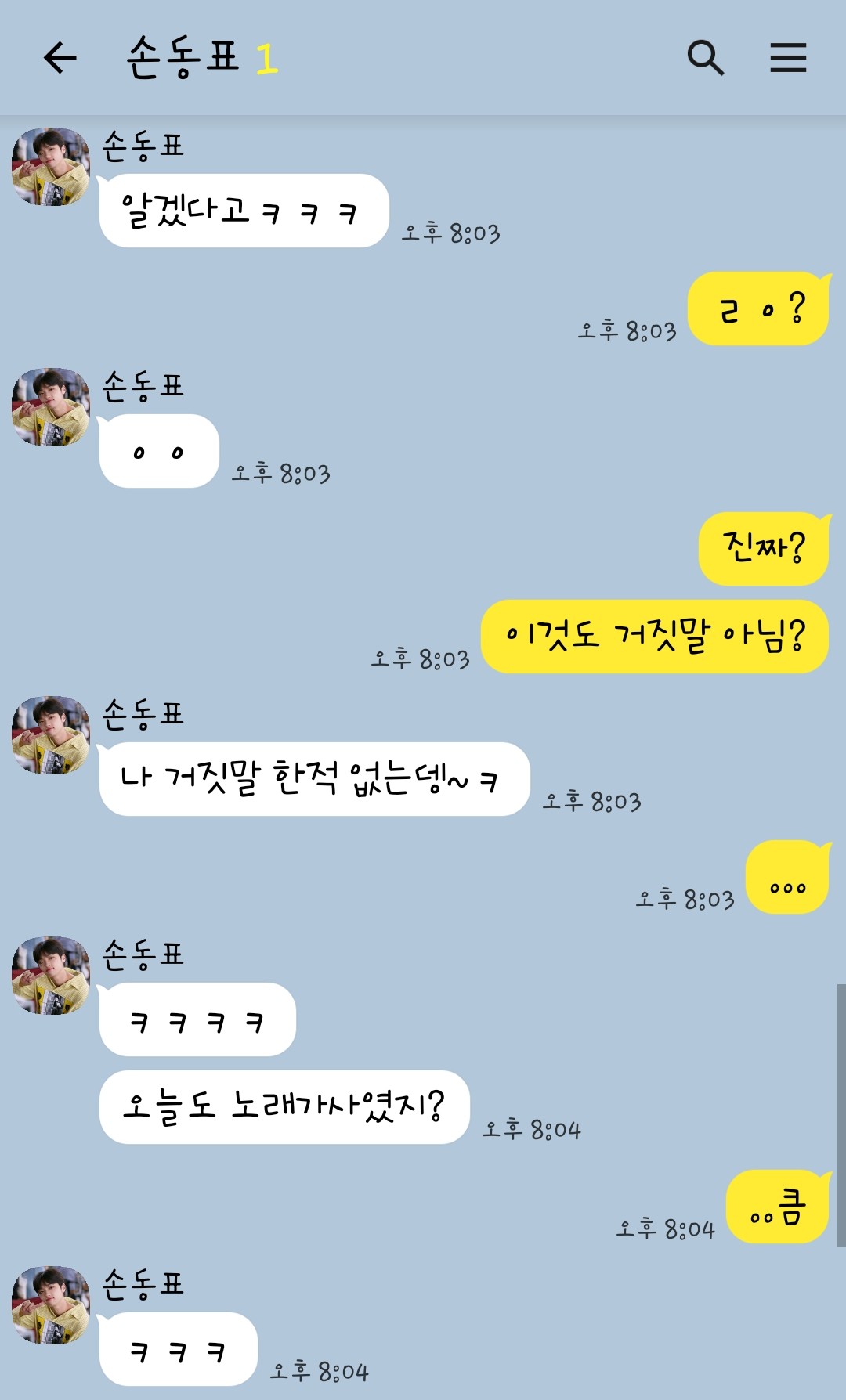Viewport: 846px width, 1400px height.
Task: Open the chat room hamburger menu
Action: 787,58
